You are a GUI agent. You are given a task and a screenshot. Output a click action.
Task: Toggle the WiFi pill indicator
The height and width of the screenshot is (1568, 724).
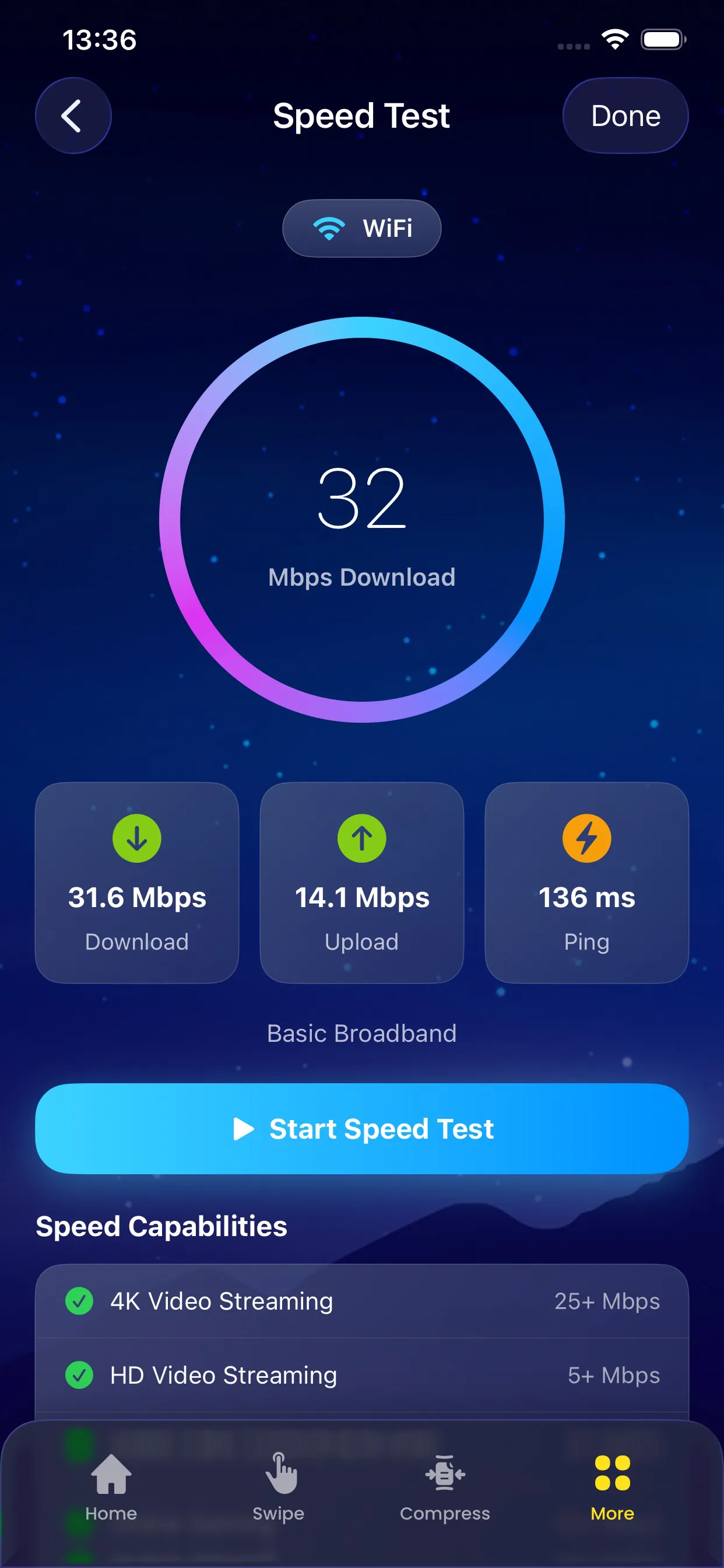click(362, 228)
